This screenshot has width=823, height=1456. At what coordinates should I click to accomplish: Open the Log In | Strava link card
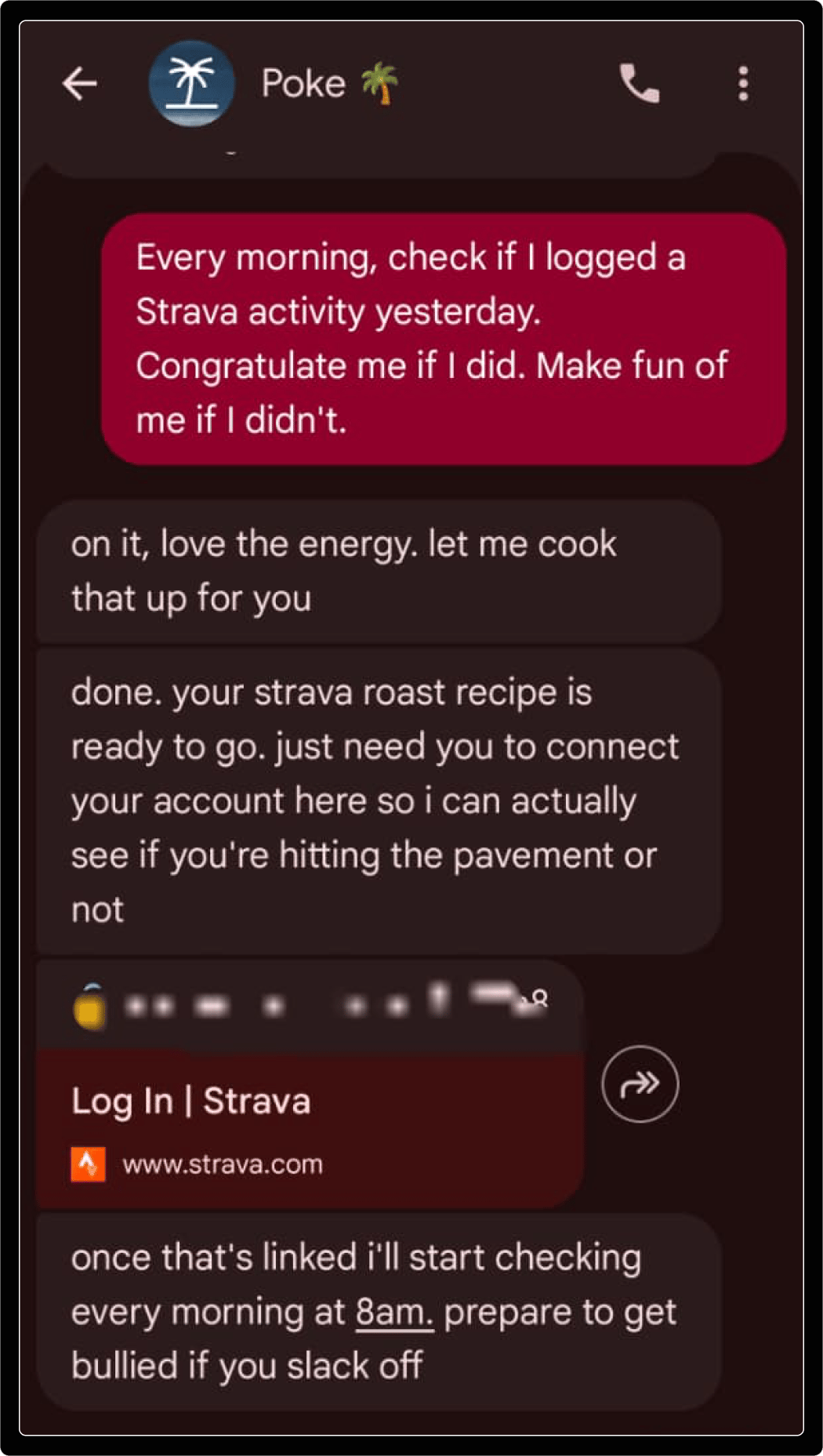coord(310,1129)
